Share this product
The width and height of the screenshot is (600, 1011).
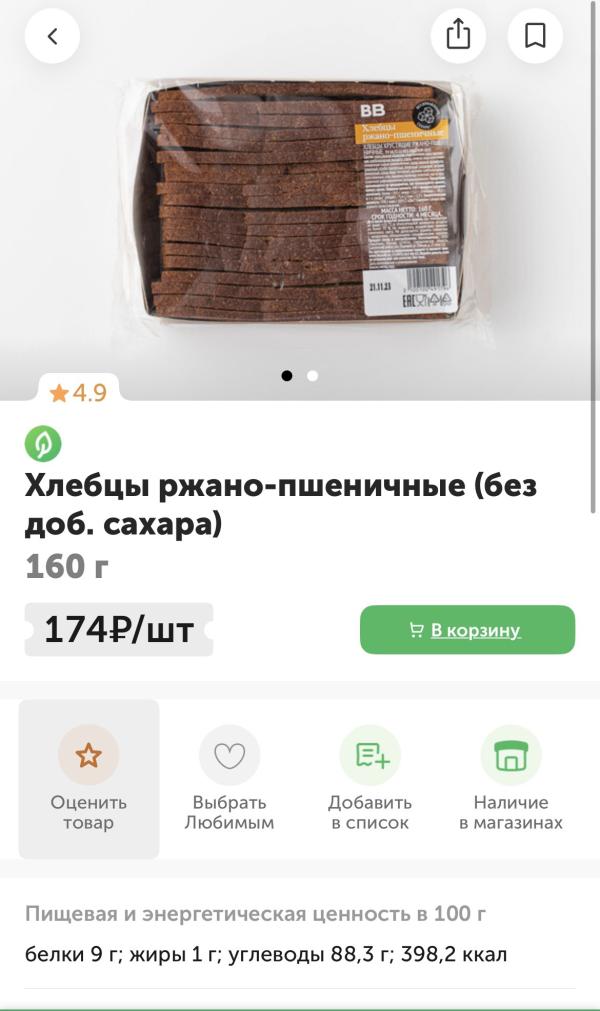458,36
